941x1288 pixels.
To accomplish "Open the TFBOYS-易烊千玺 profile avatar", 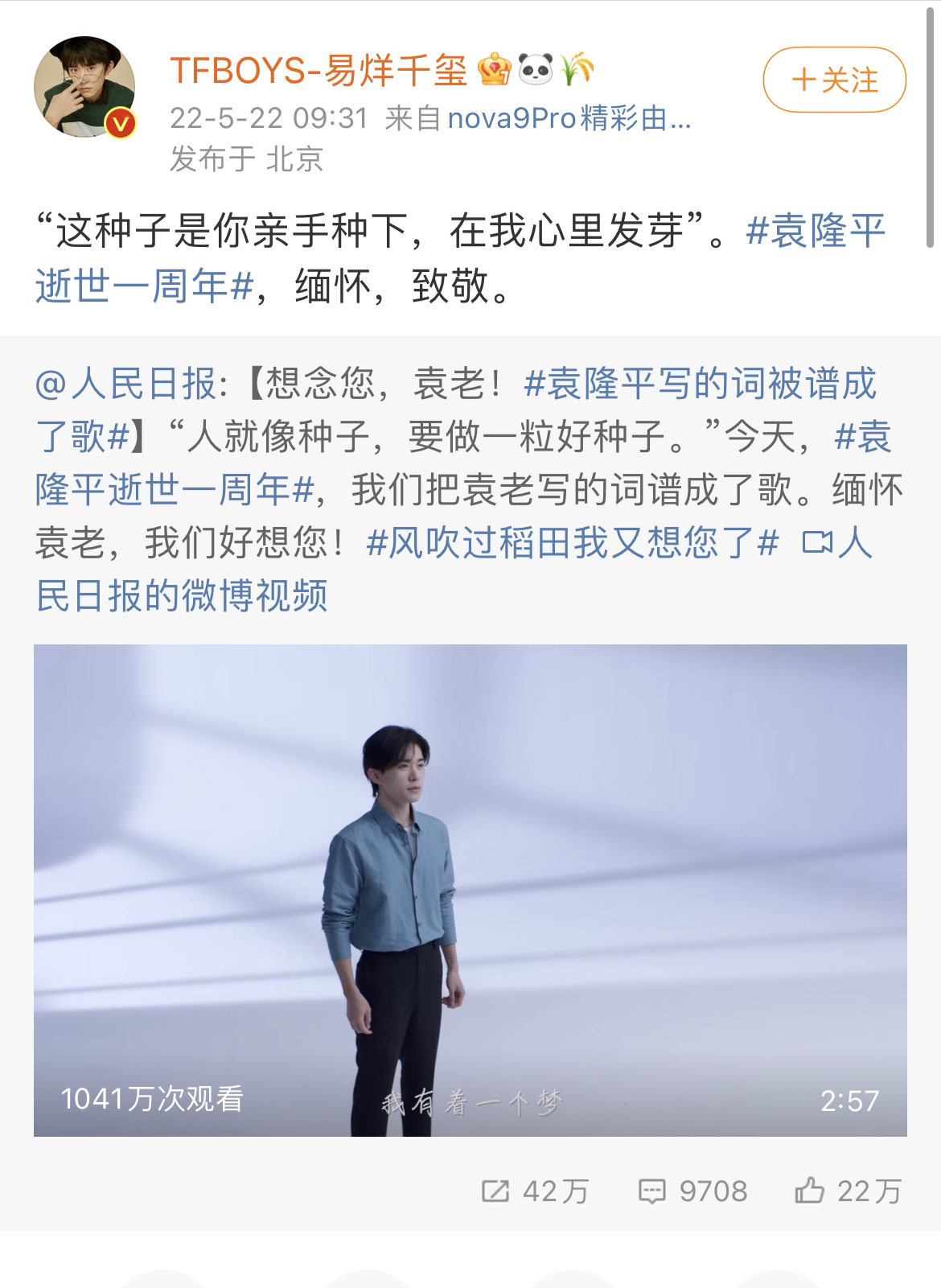I will 84,87.
